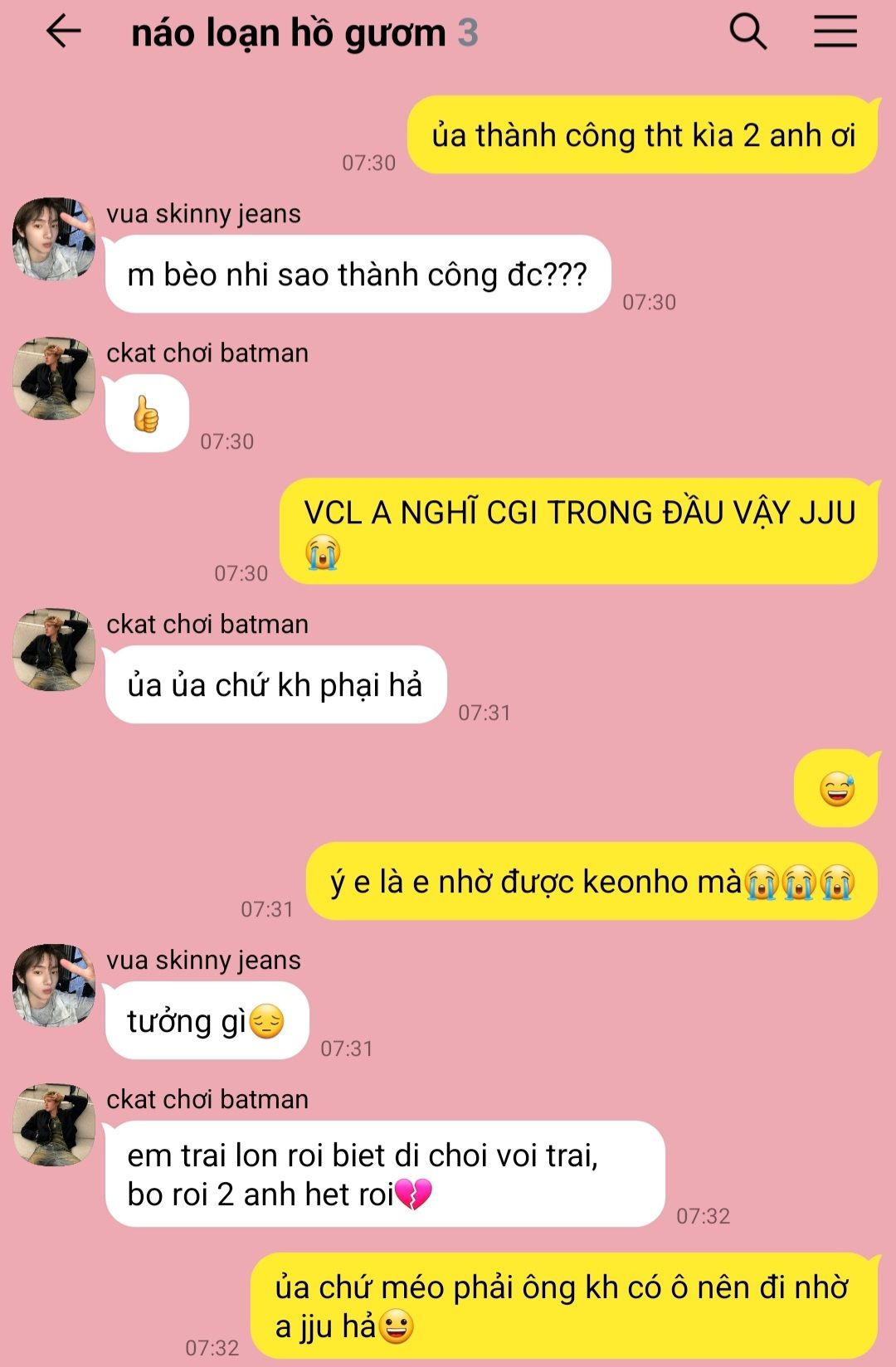This screenshot has height=1367, width=896.
Task: Go back from the náo loạn hồ gươm chat
Action: (63, 32)
